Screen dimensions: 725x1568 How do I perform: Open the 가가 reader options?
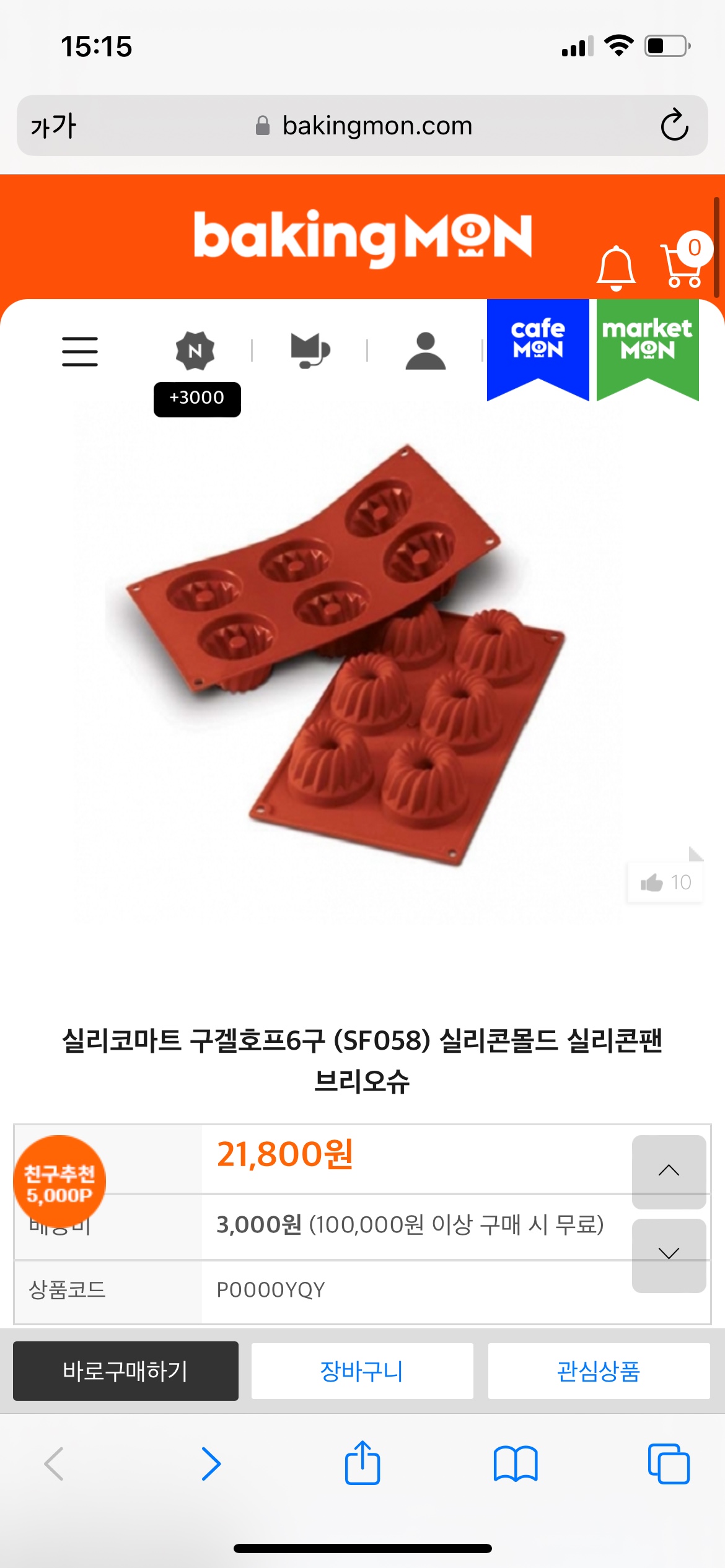click(x=53, y=126)
